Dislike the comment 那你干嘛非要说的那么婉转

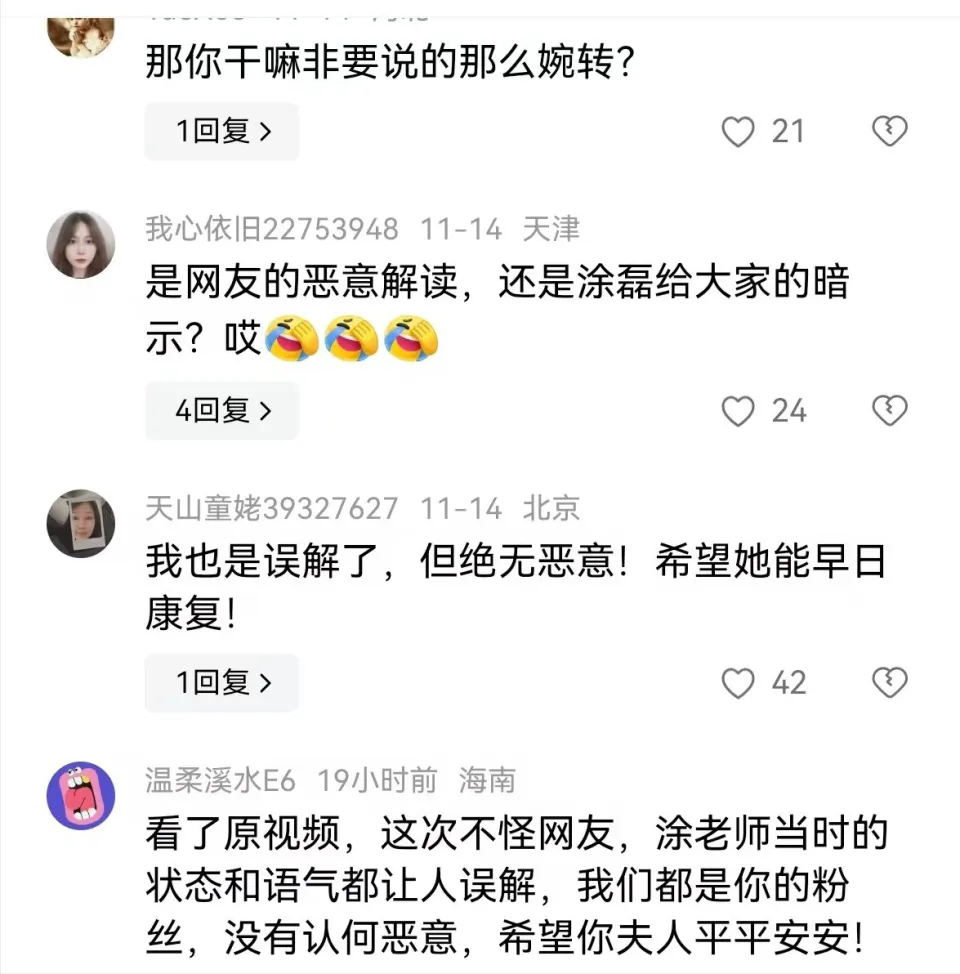coord(889,131)
